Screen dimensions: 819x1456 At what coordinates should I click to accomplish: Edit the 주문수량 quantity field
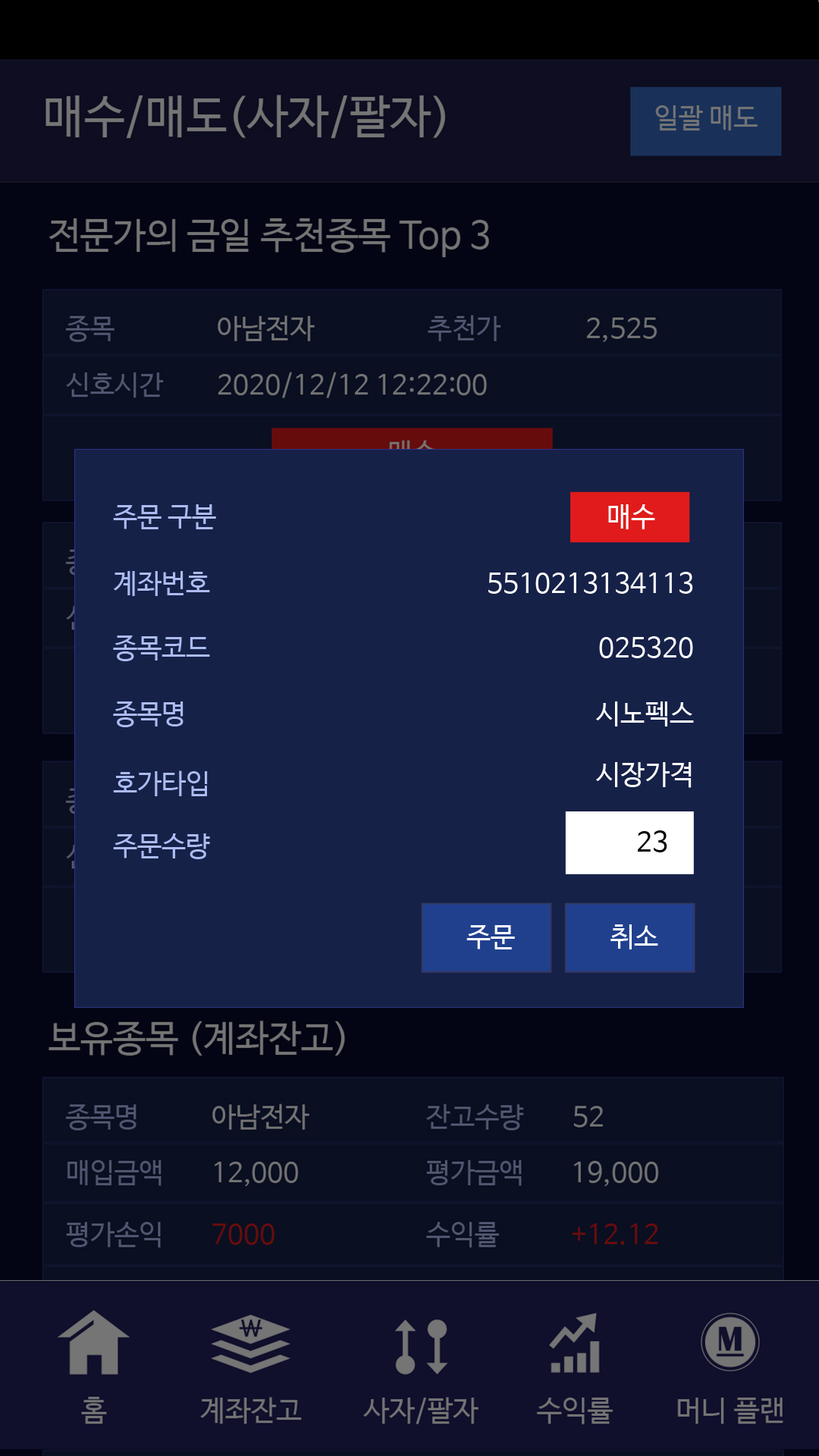[629, 843]
